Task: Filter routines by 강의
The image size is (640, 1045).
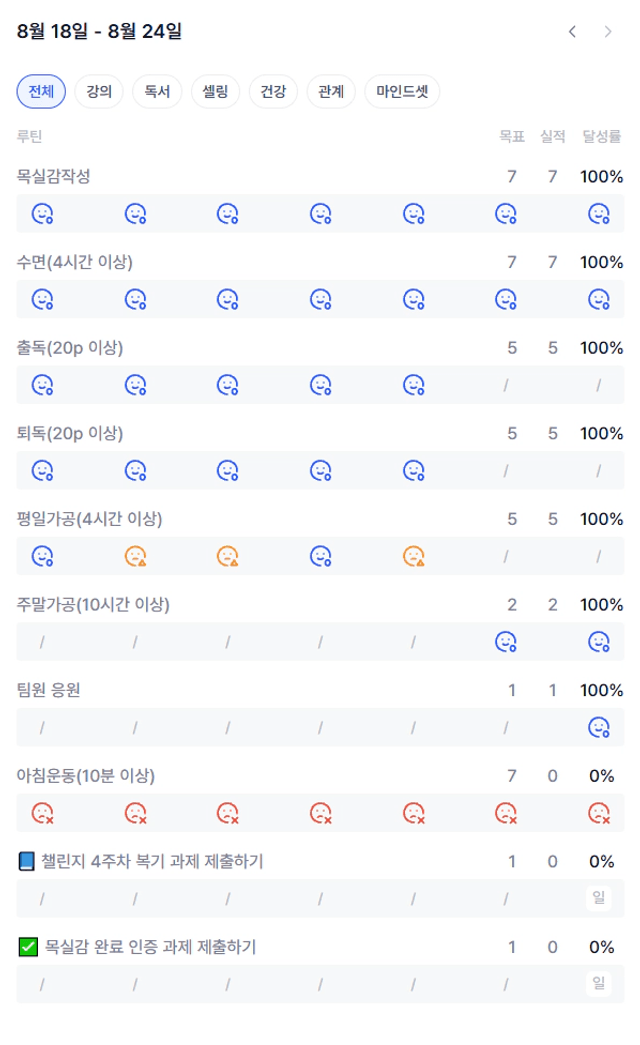Action: tap(99, 91)
